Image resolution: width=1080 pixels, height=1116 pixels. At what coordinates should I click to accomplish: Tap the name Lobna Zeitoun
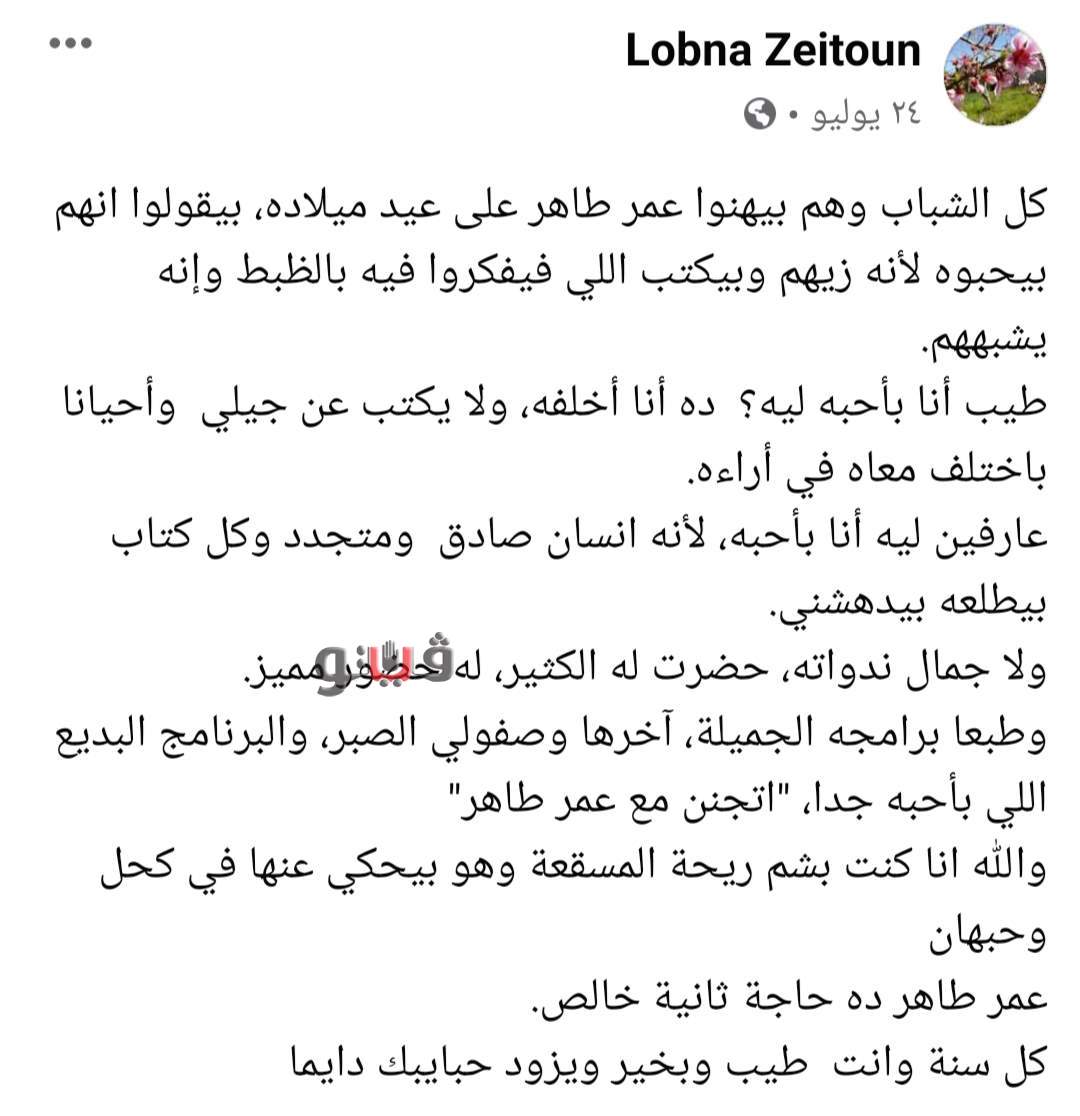coord(773,50)
